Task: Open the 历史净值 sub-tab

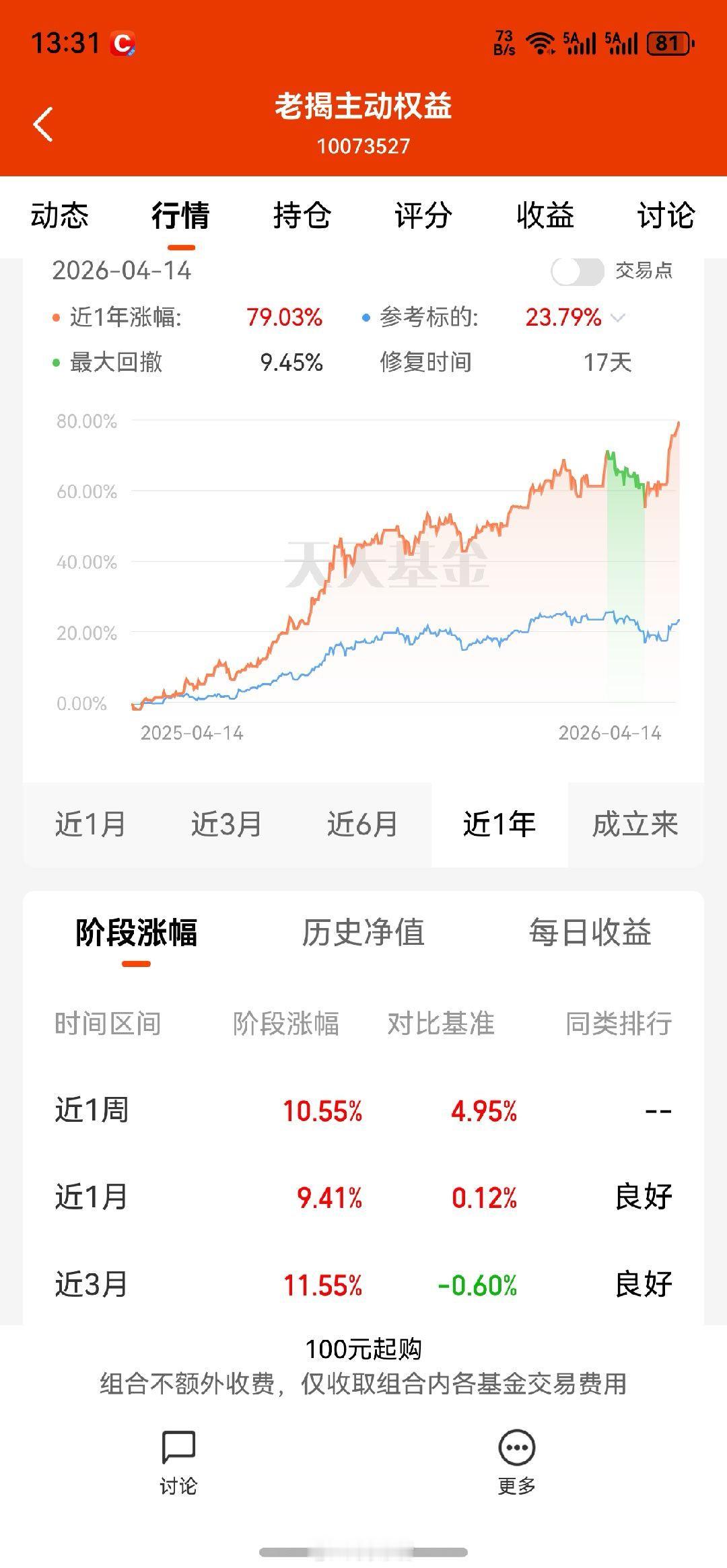Action: [x=364, y=935]
